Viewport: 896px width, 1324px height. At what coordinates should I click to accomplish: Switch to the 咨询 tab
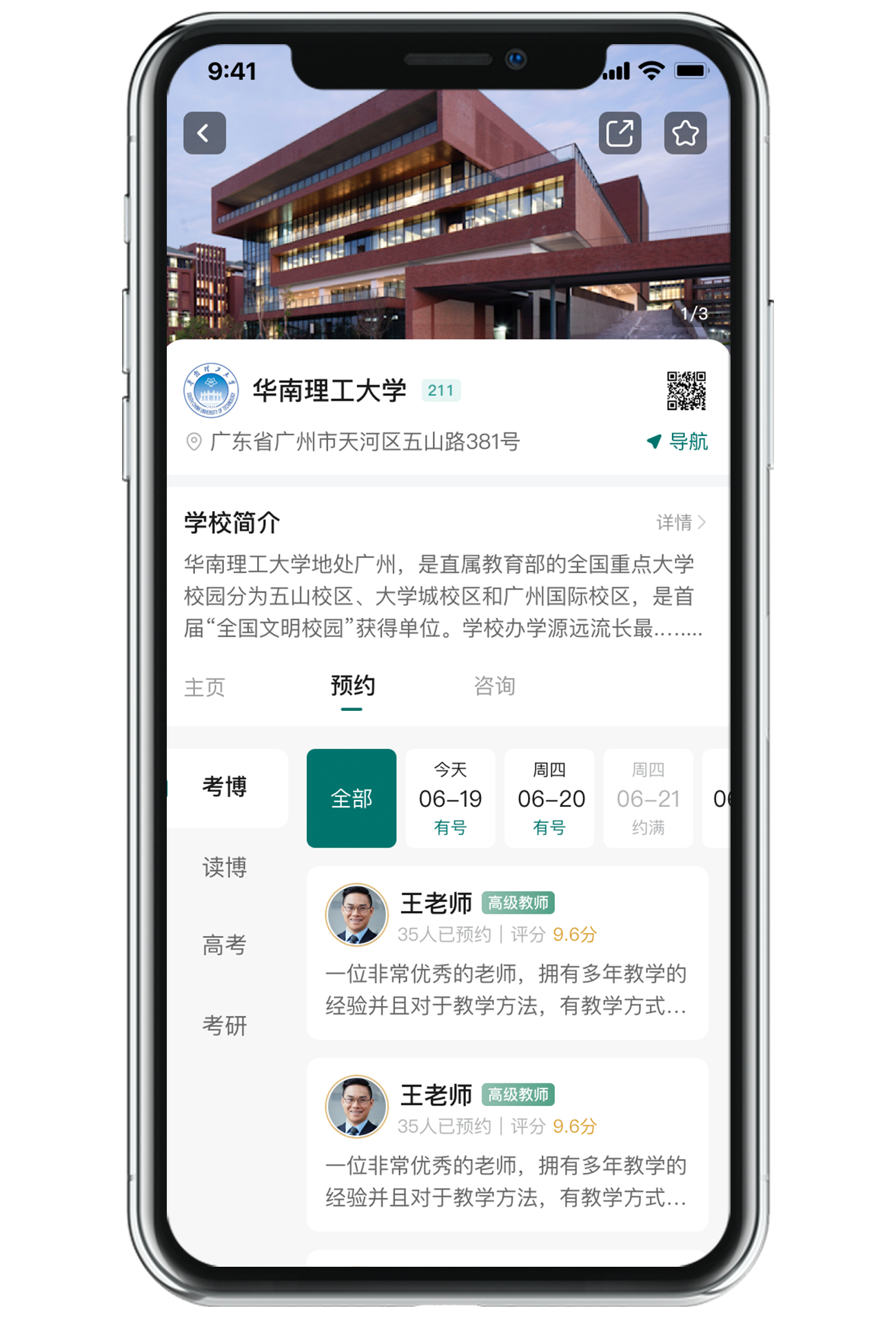494,687
